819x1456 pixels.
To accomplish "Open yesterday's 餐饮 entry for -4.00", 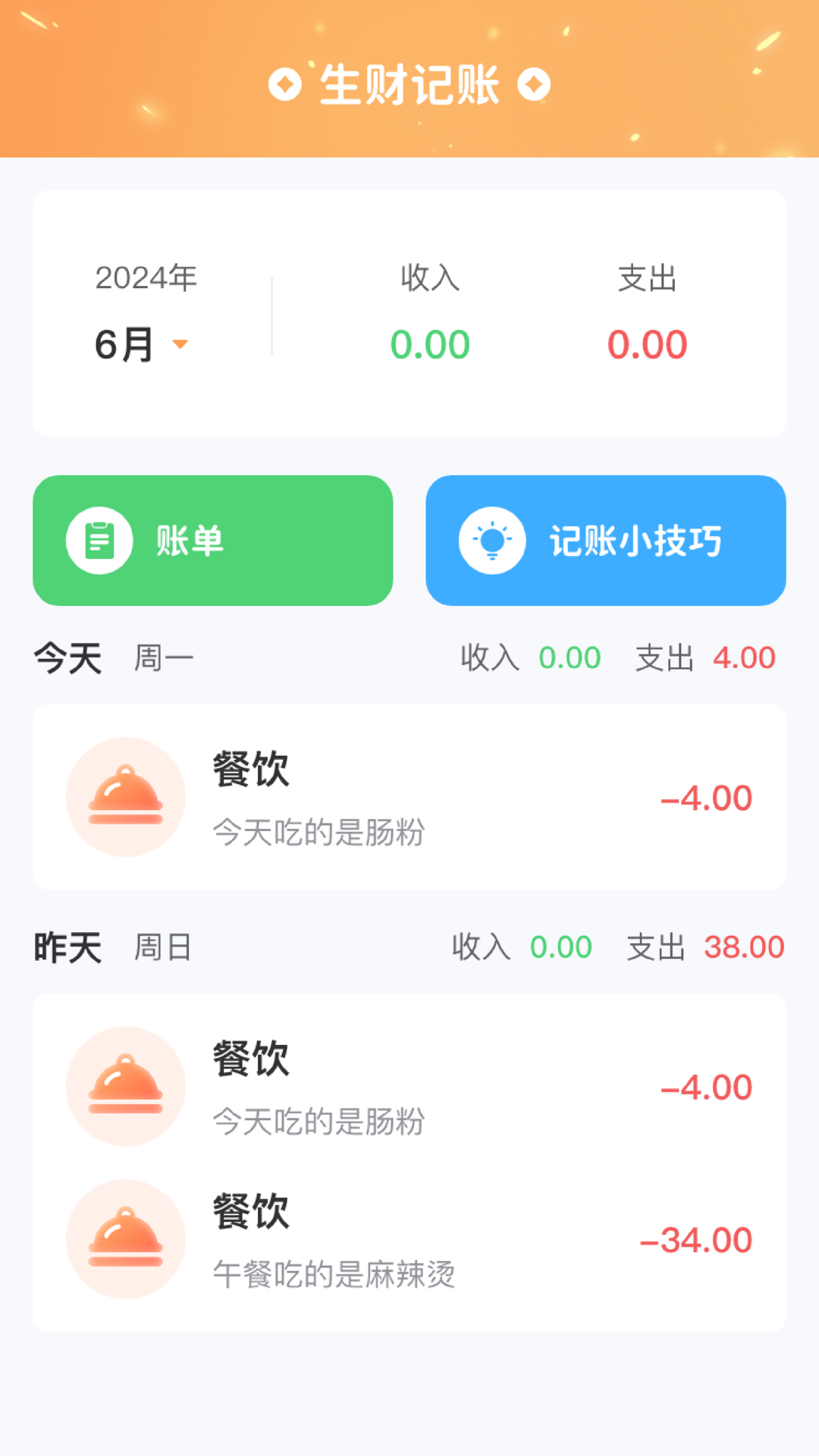I will (409, 1086).
